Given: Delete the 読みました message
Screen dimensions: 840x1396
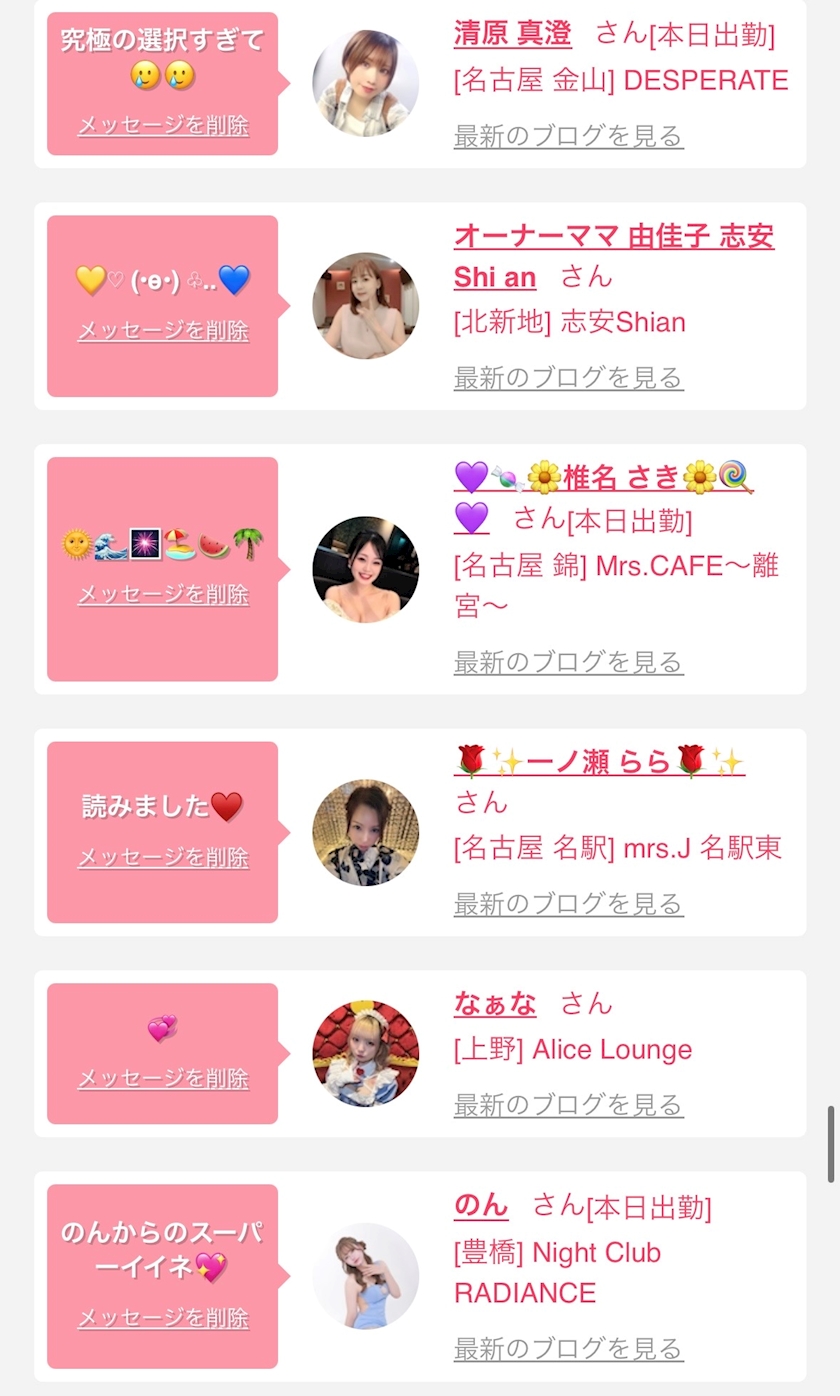Looking at the screenshot, I should point(163,858).
